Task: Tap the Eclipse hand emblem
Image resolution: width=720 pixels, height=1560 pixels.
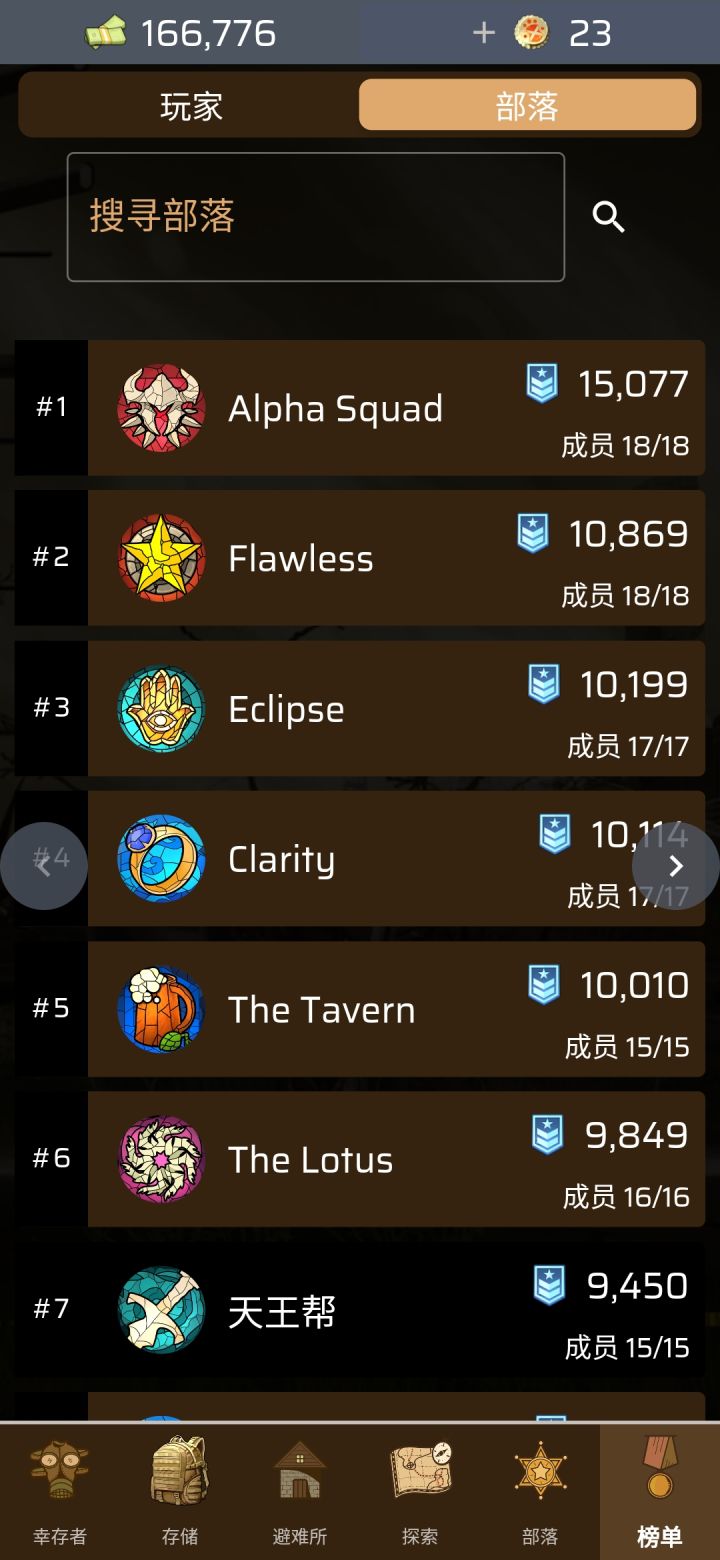Action: click(x=161, y=708)
